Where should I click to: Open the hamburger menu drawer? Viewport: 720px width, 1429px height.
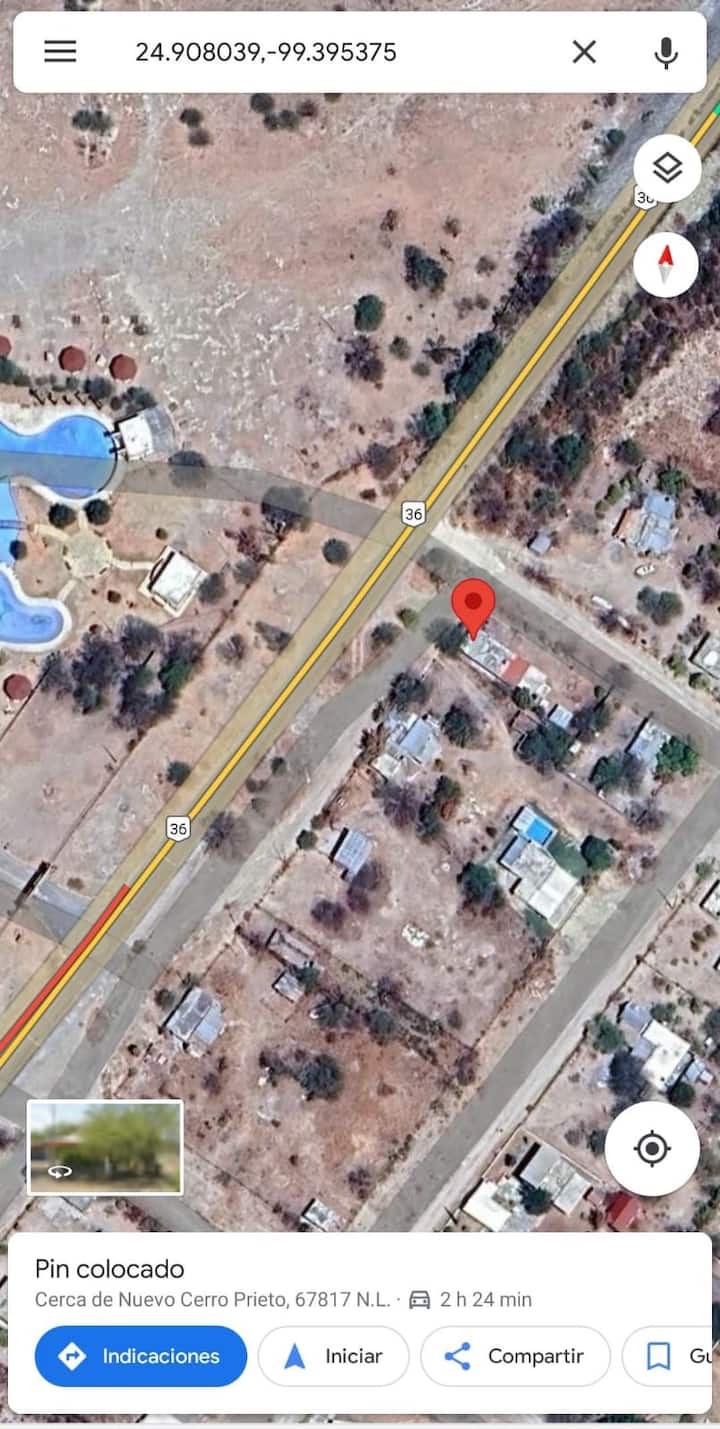tap(60, 52)
